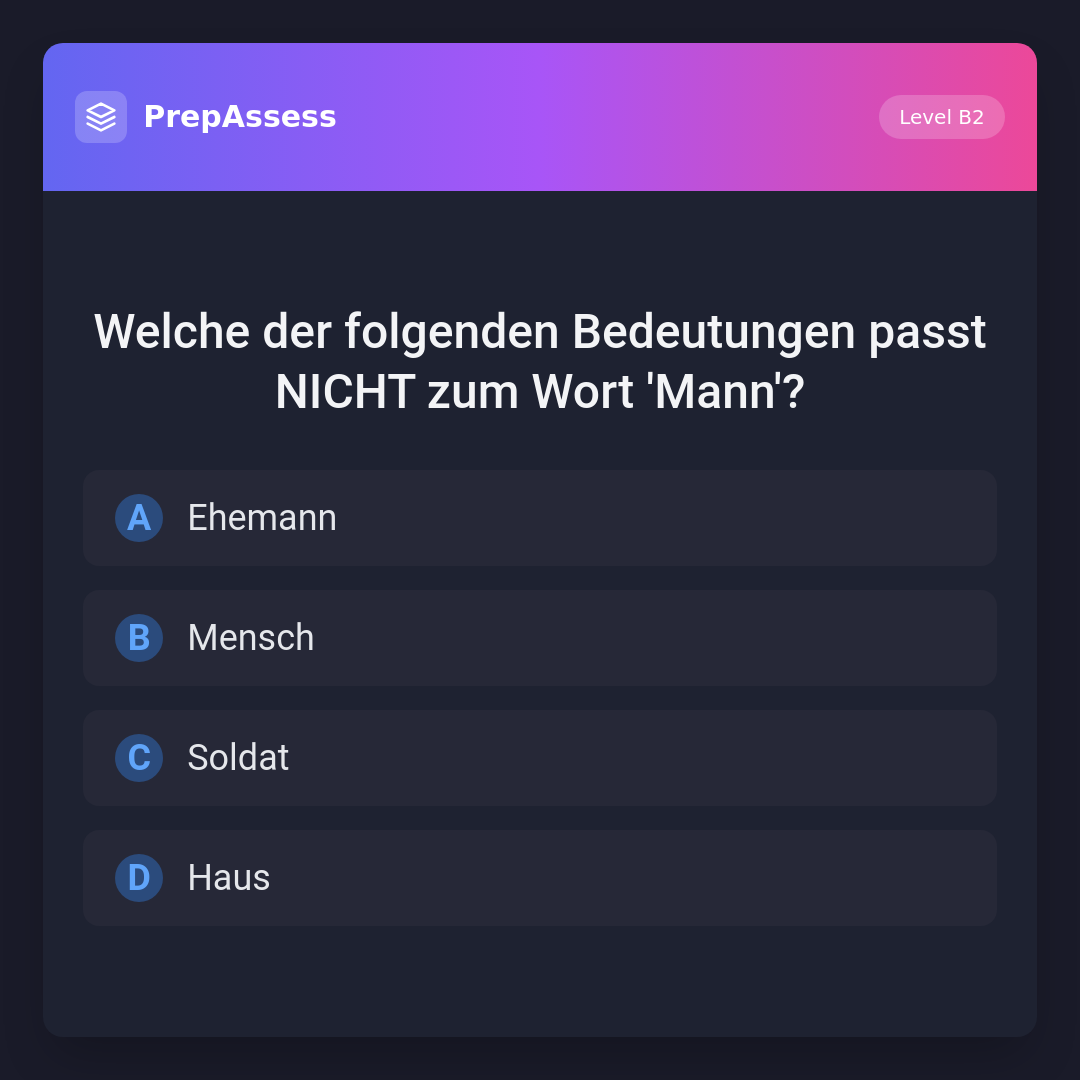Select answer A, Ehemann
The height and width of the screenshot is (1080, 1080).
[x=540, y=518]
